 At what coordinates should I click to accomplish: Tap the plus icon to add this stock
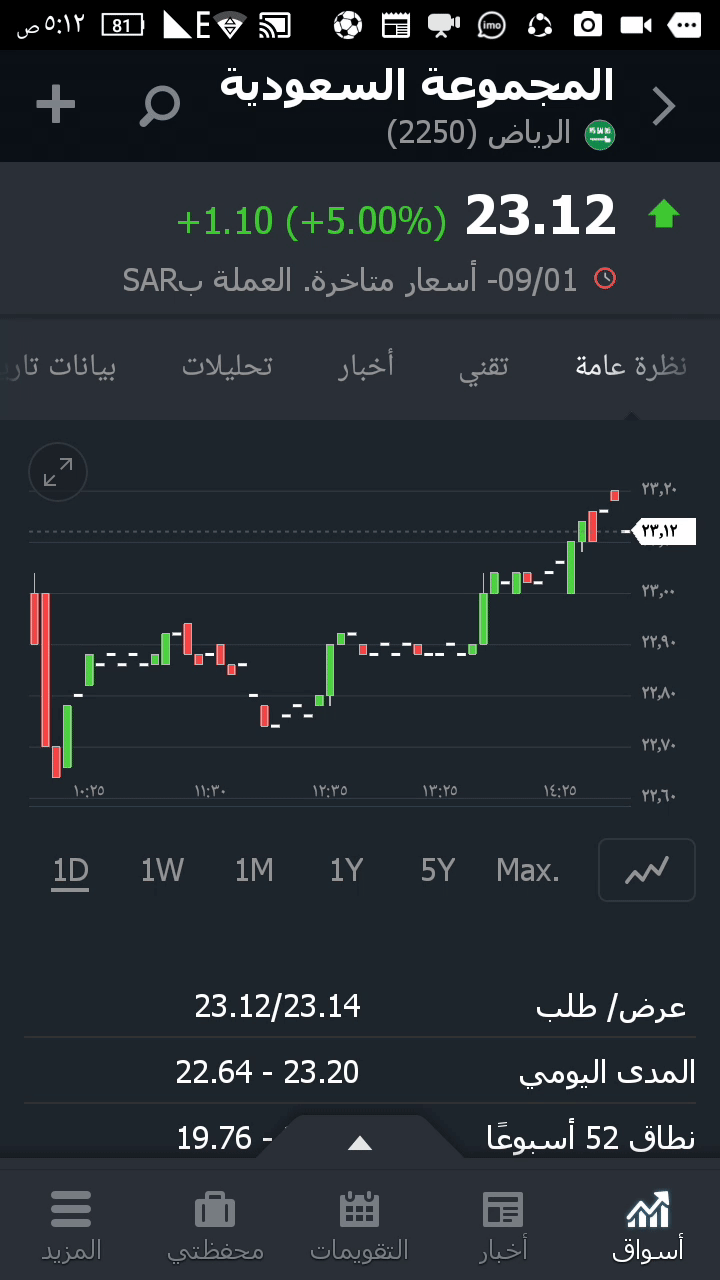click(x=56, y=104)
